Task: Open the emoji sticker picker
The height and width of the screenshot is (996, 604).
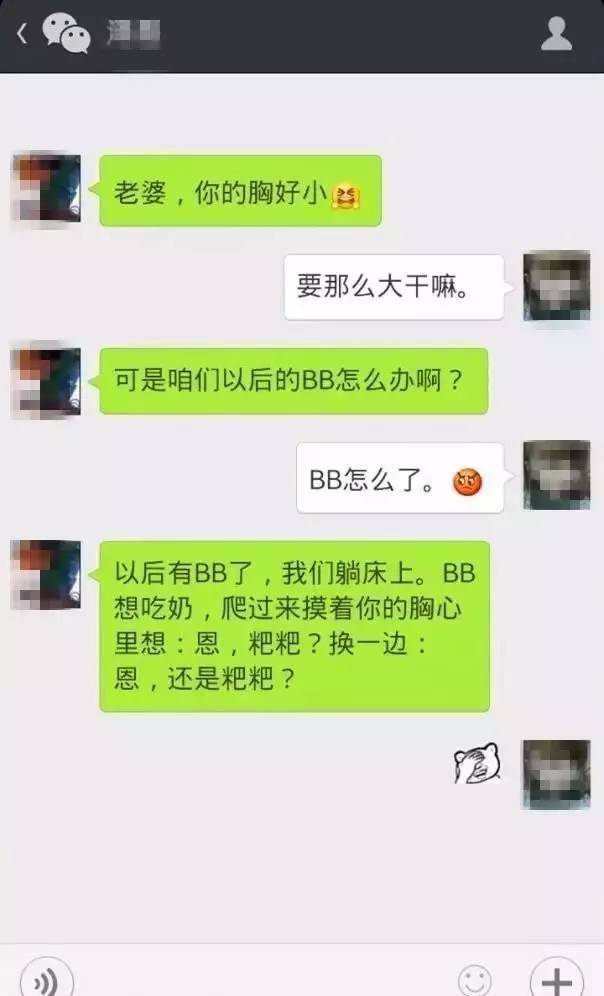Action: (475, 980)
